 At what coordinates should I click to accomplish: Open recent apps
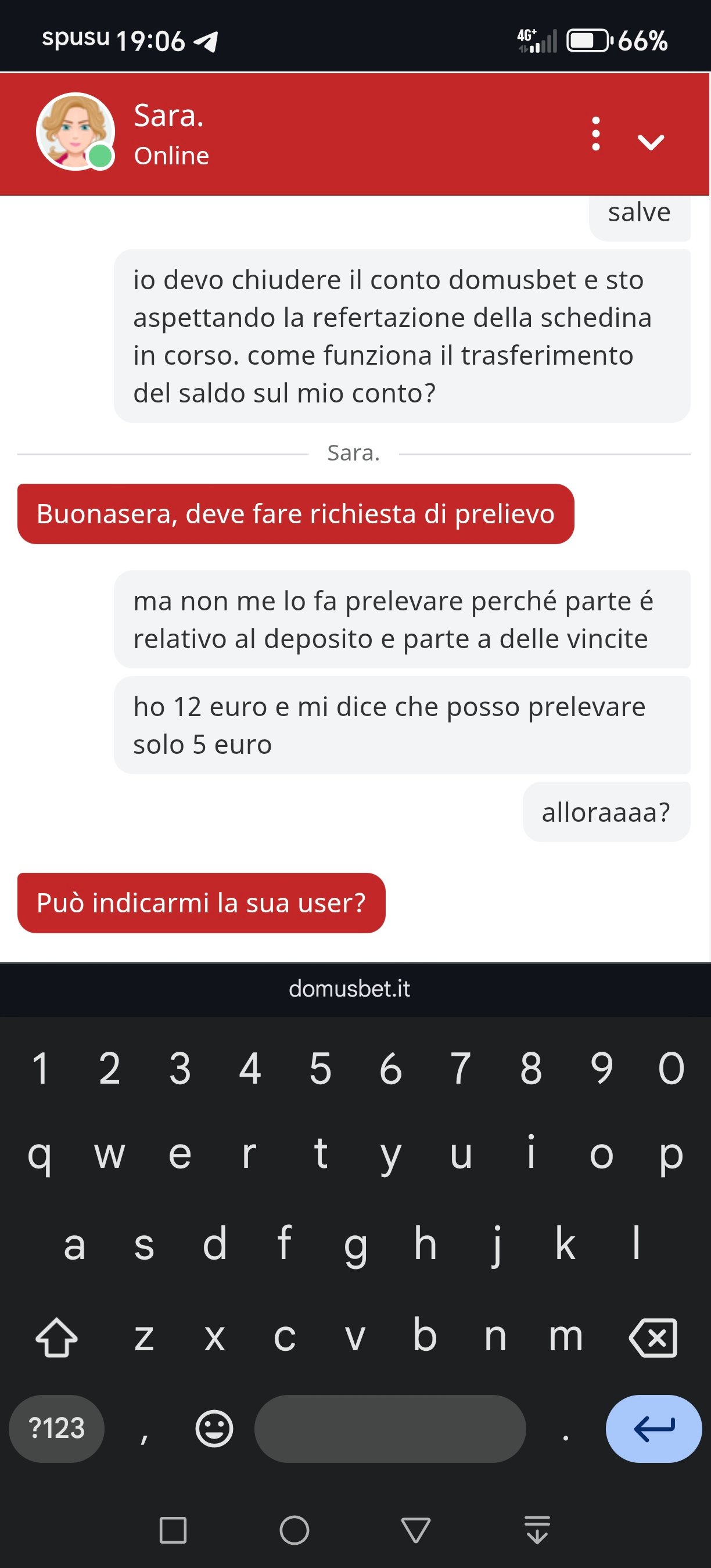click(173, 1530)
